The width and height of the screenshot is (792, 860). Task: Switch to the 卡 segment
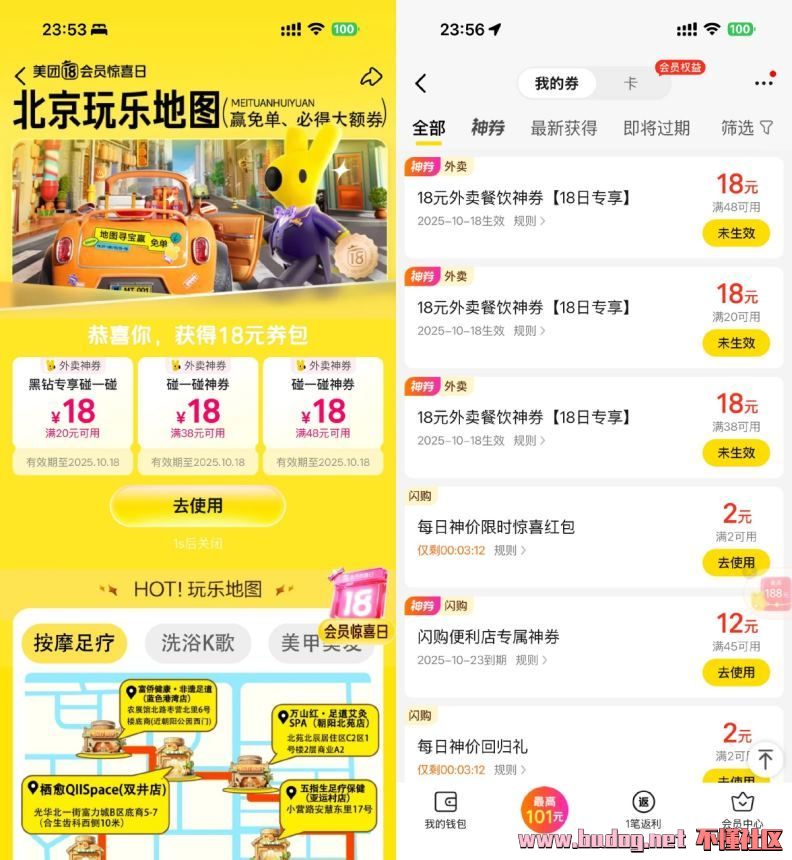coord(630,83)
